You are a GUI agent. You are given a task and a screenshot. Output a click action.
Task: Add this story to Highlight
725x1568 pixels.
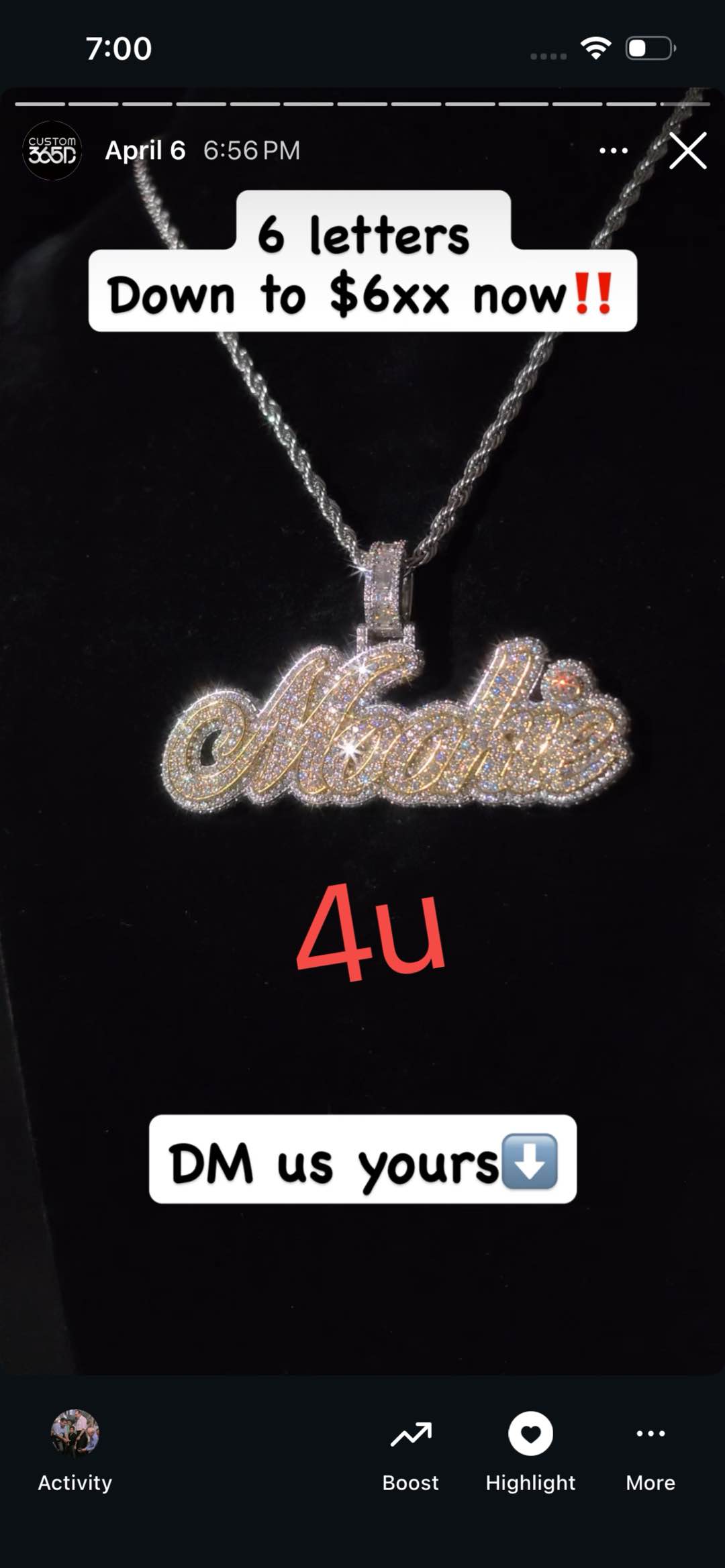[x=530, y=1449]
